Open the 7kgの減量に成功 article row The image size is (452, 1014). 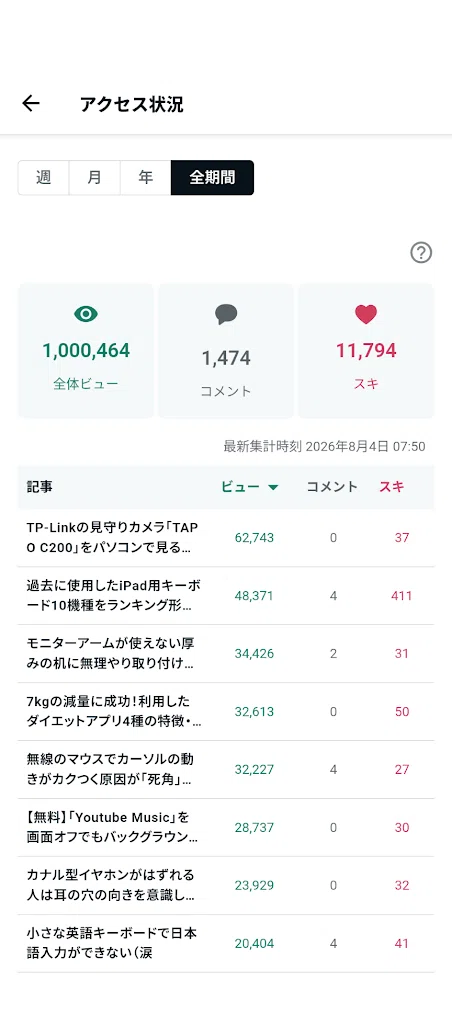[x=226, y=712]
